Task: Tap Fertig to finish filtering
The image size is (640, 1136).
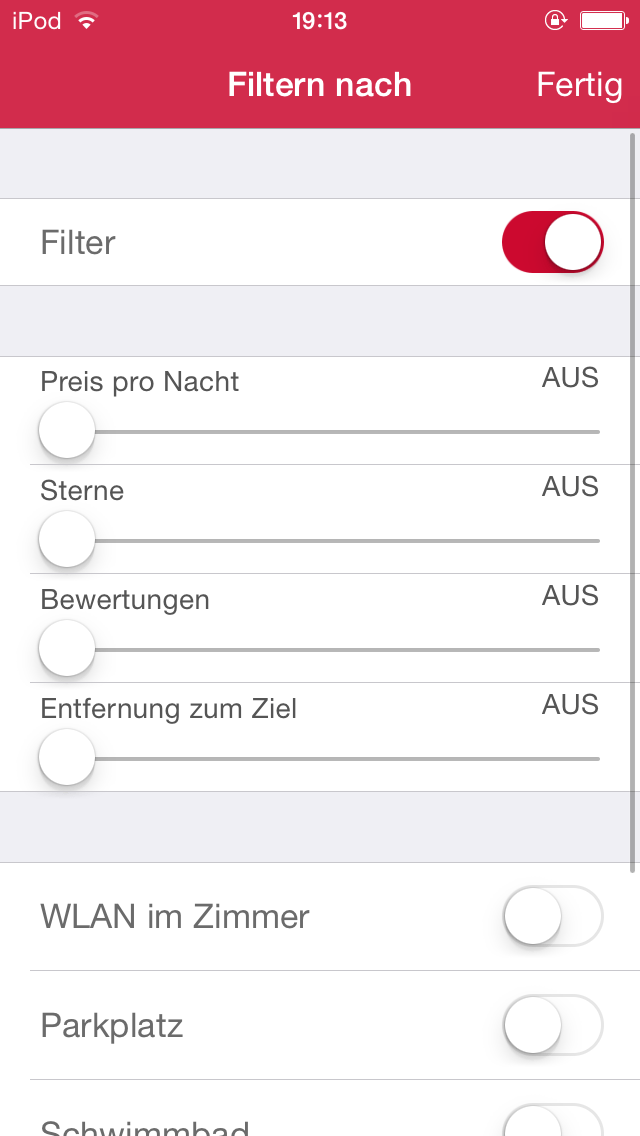Action: tap(579, 85)
